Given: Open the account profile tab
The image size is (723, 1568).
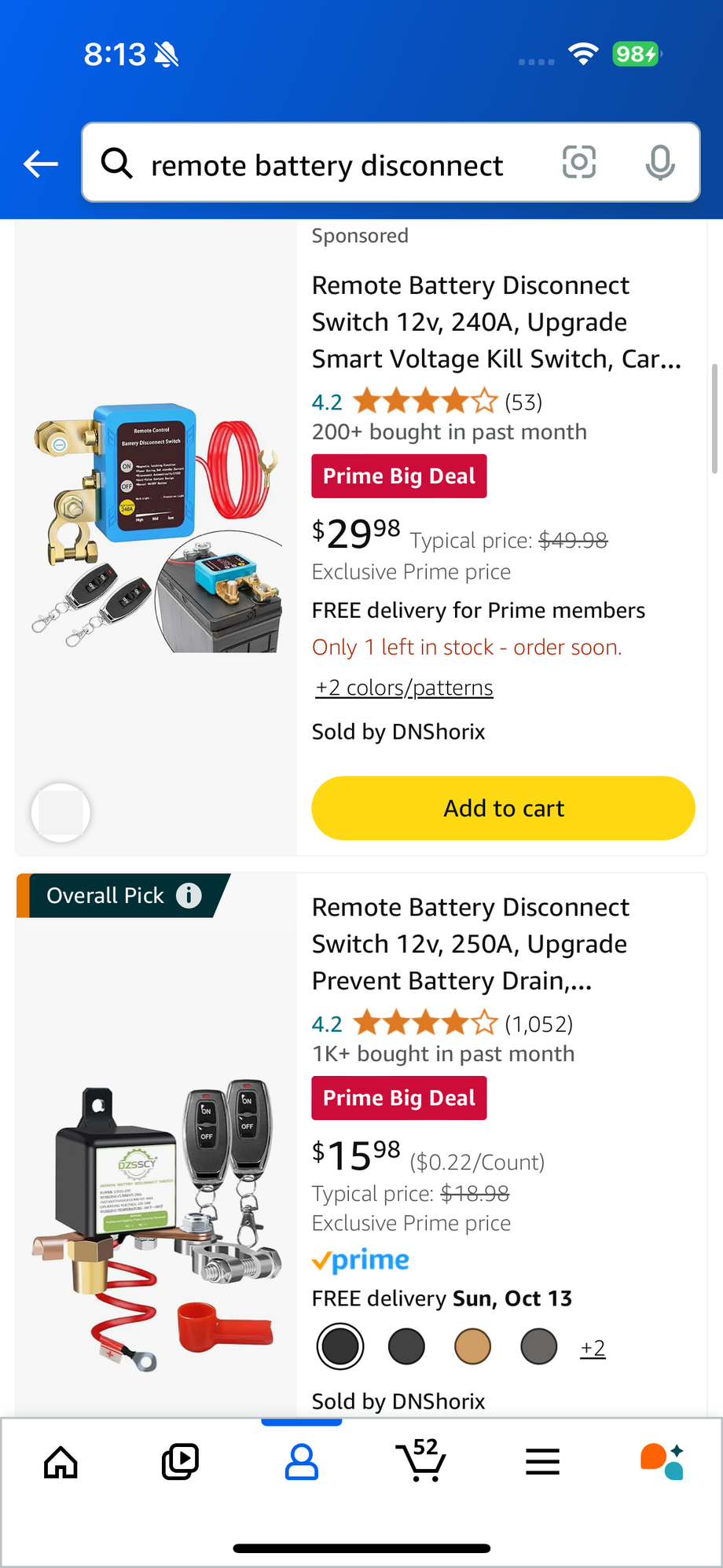Looking at the screenshot, I should 301,1462.
